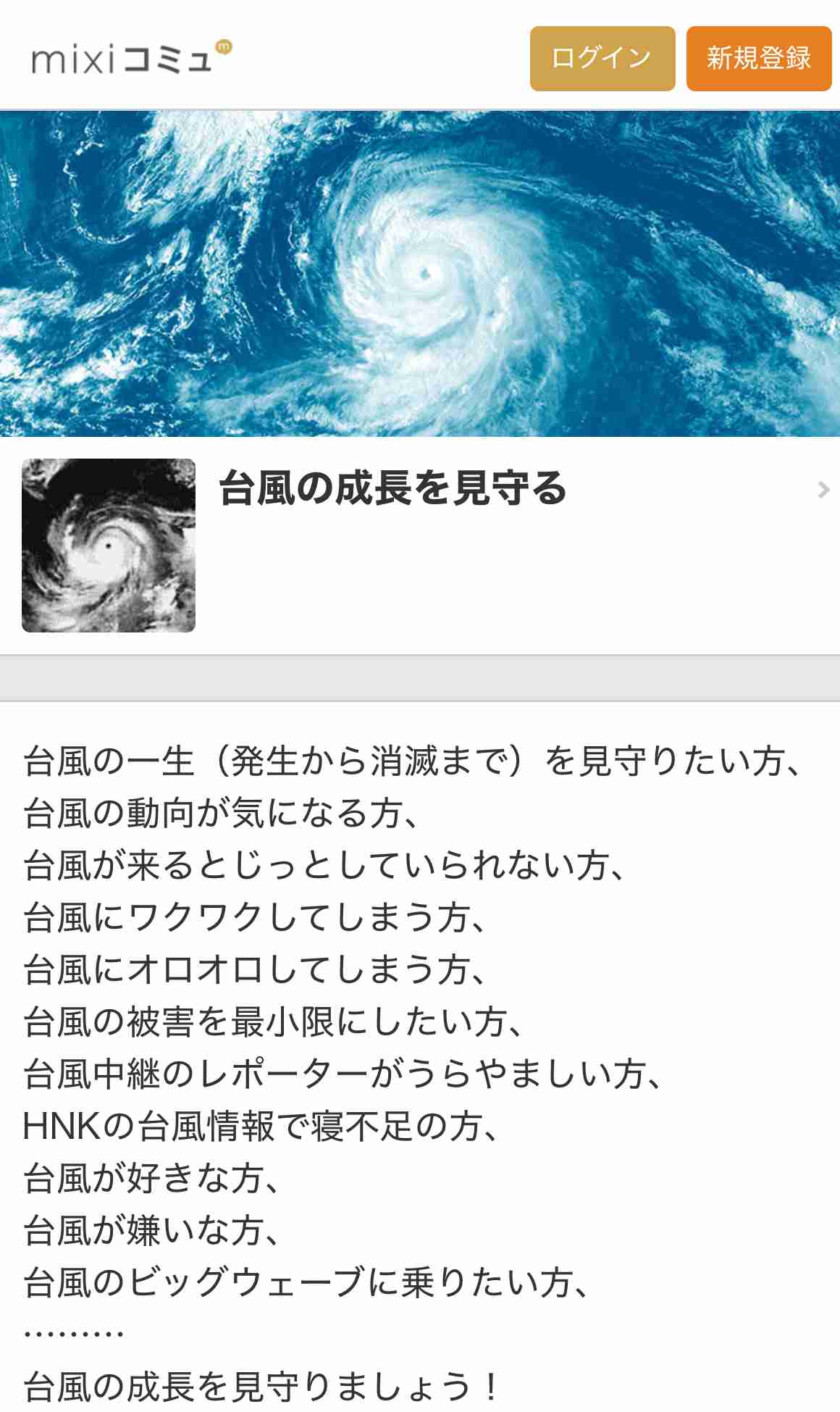Open the 台風の成長を見守る community row
Image resolution: width=840 pixels, height=1412 pixels.
pyautogui.click(x=420, y=546)
